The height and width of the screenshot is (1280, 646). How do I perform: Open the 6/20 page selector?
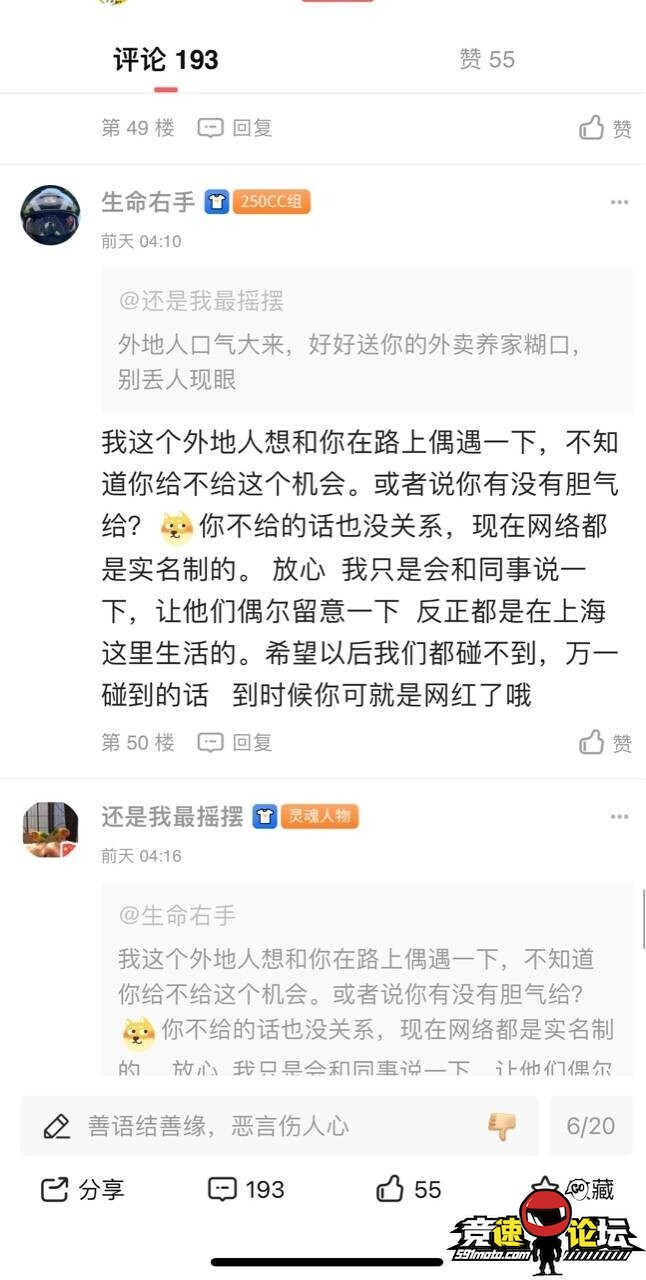pos(590,1126)
